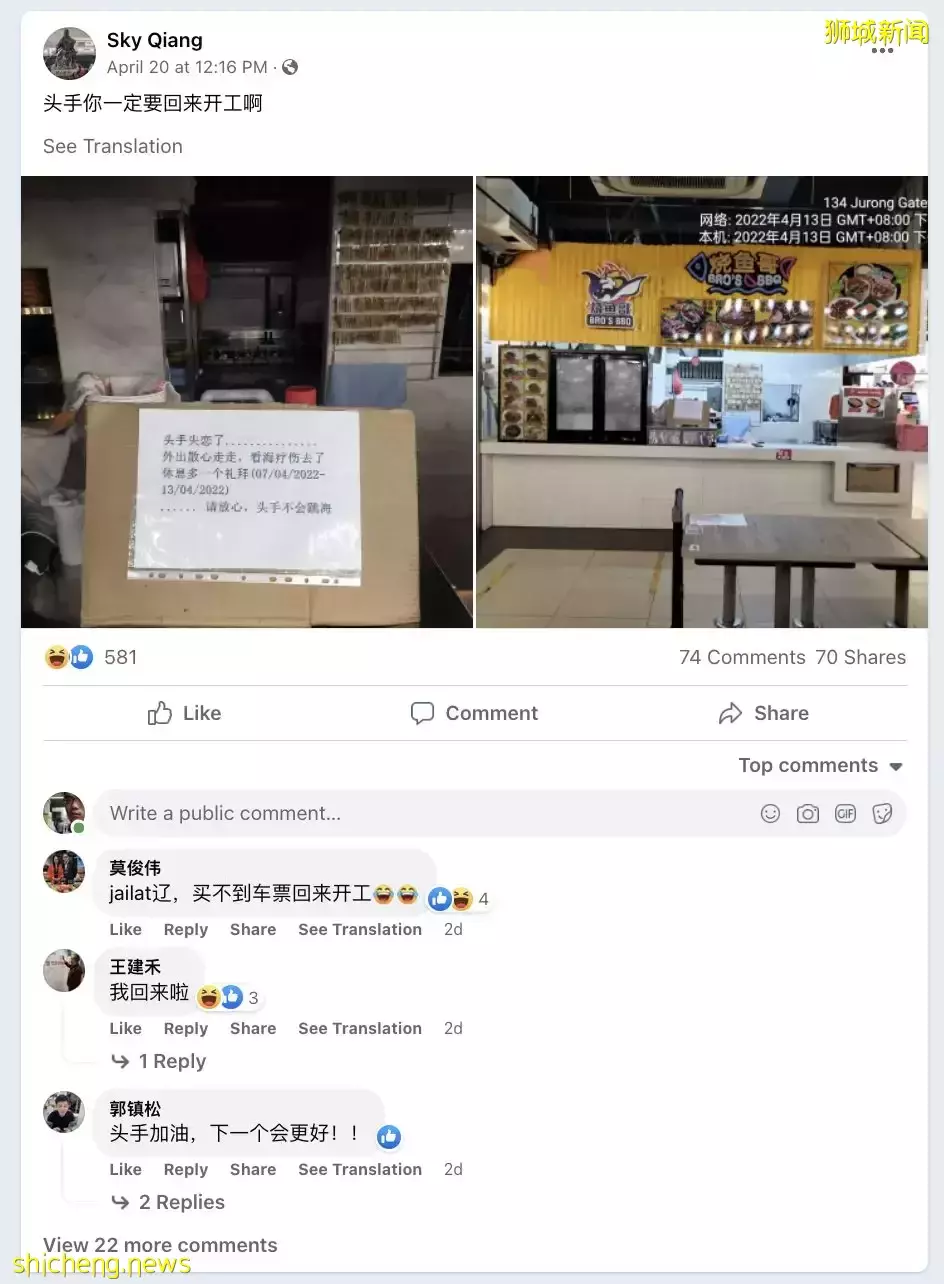This screenshot has width=944, height=1284.
Task: Insert an emoji into the comment
Action: click(770, 813)
